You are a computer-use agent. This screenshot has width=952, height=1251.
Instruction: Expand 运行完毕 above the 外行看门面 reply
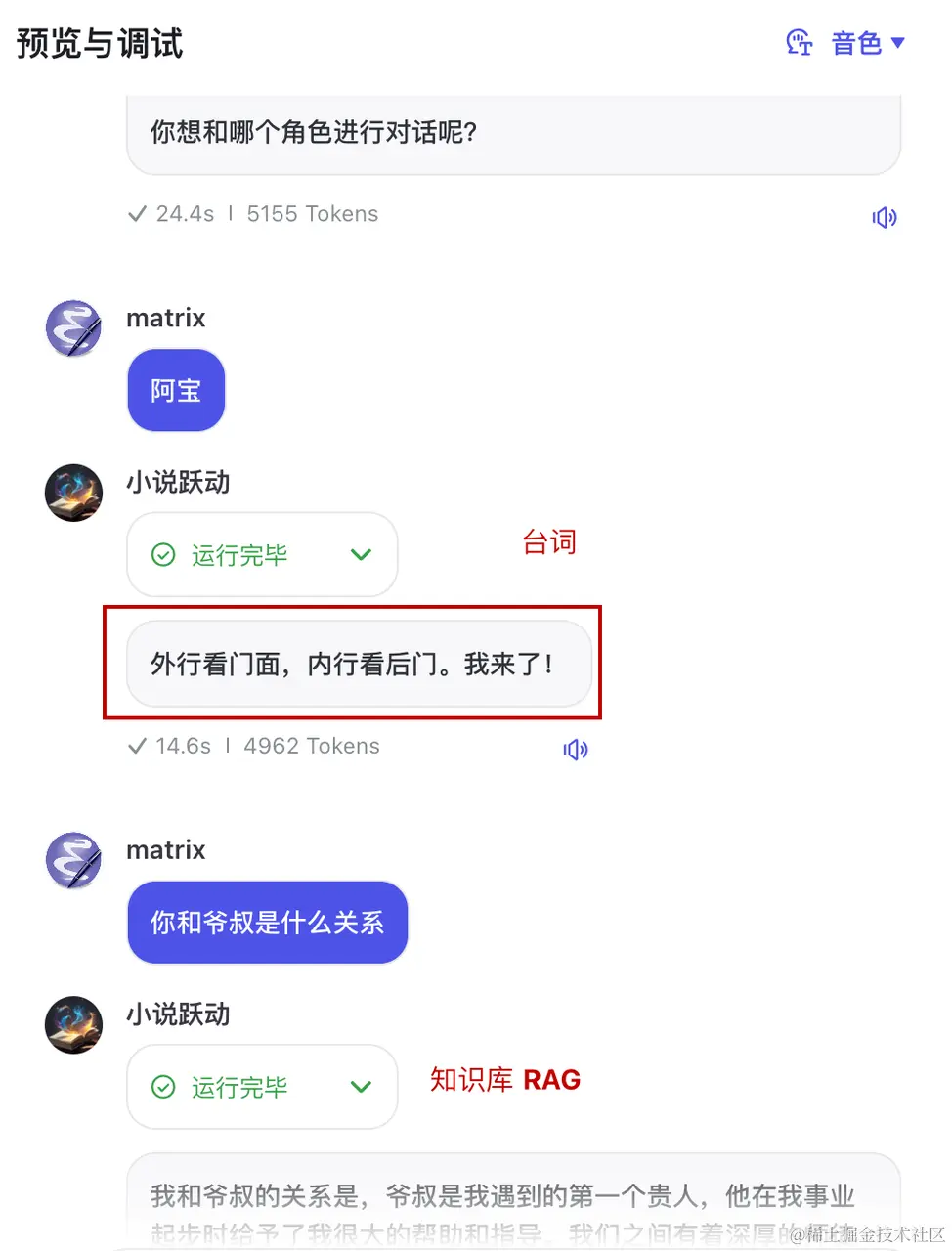pyautogui.click(x=361, y=555)
